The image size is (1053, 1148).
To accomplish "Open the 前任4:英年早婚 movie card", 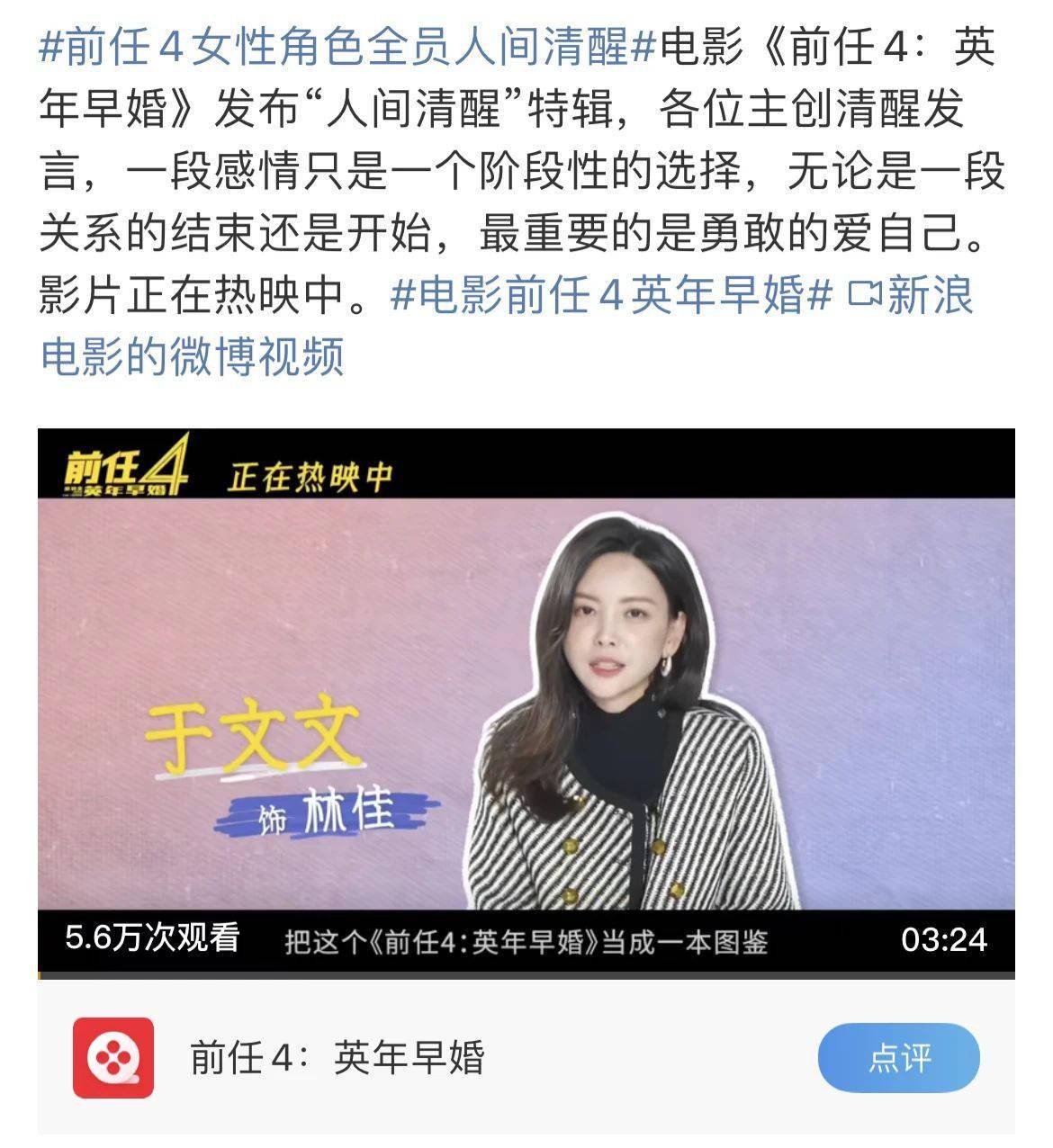I will tap(337, 1058).
